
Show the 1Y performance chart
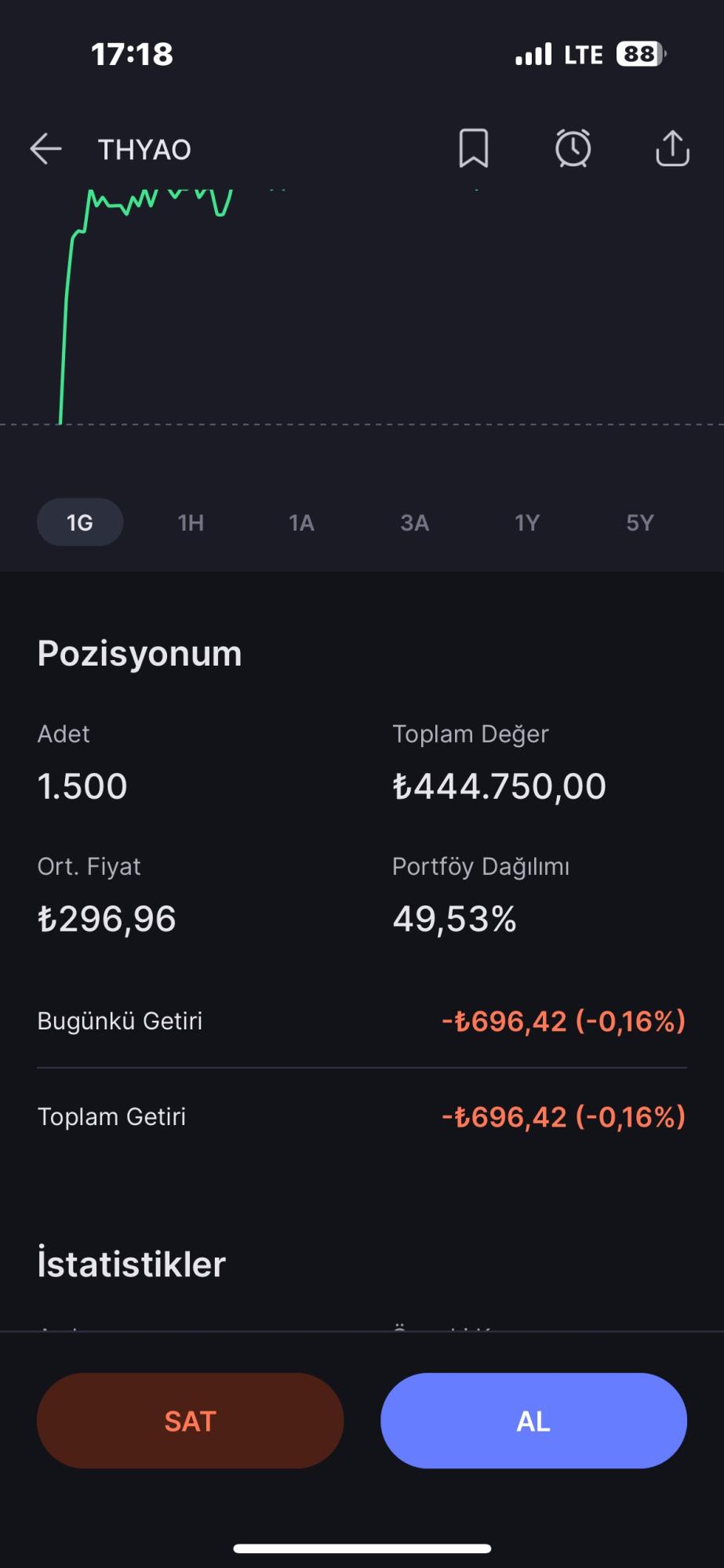point(527,522)
